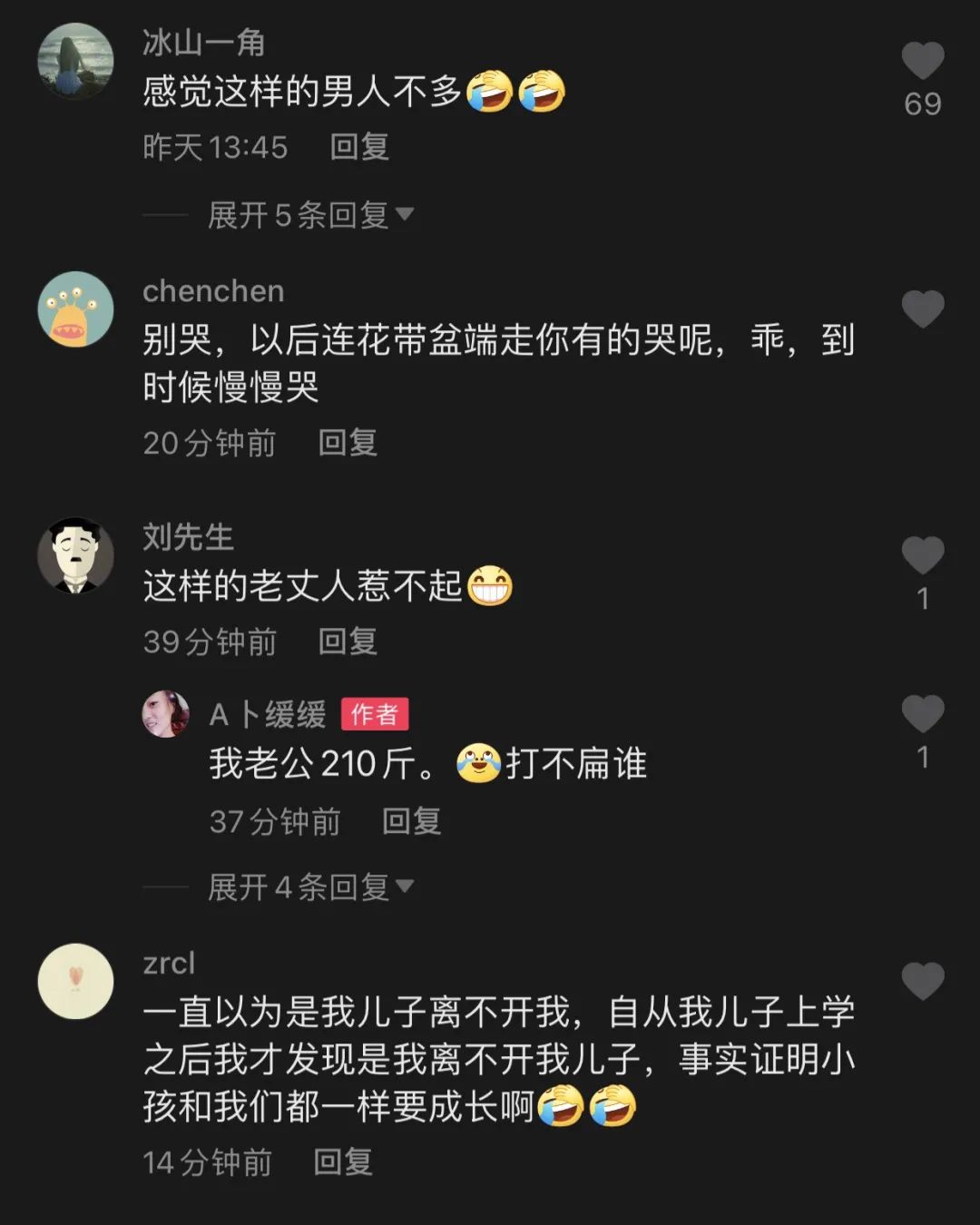Like 冰山一角's comment
Viewport: 980px width, 1225px height.
922,62
